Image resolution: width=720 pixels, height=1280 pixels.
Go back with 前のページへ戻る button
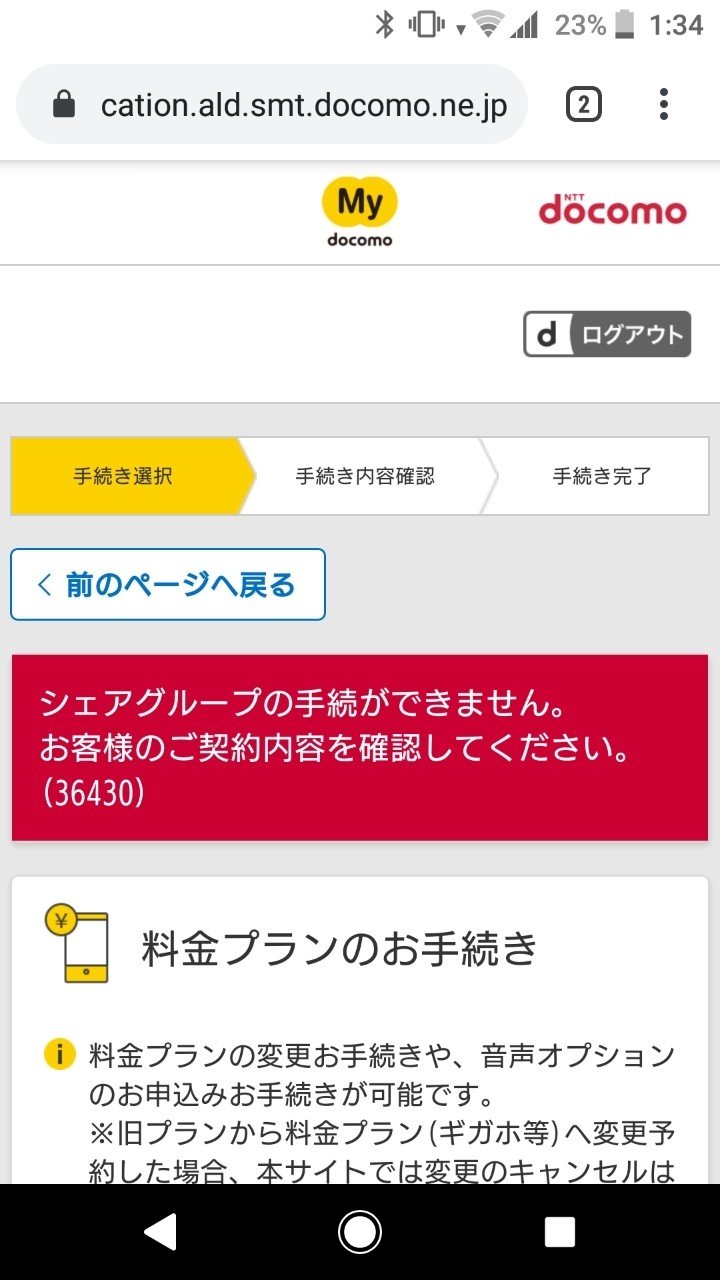click(x=168, y=584)
